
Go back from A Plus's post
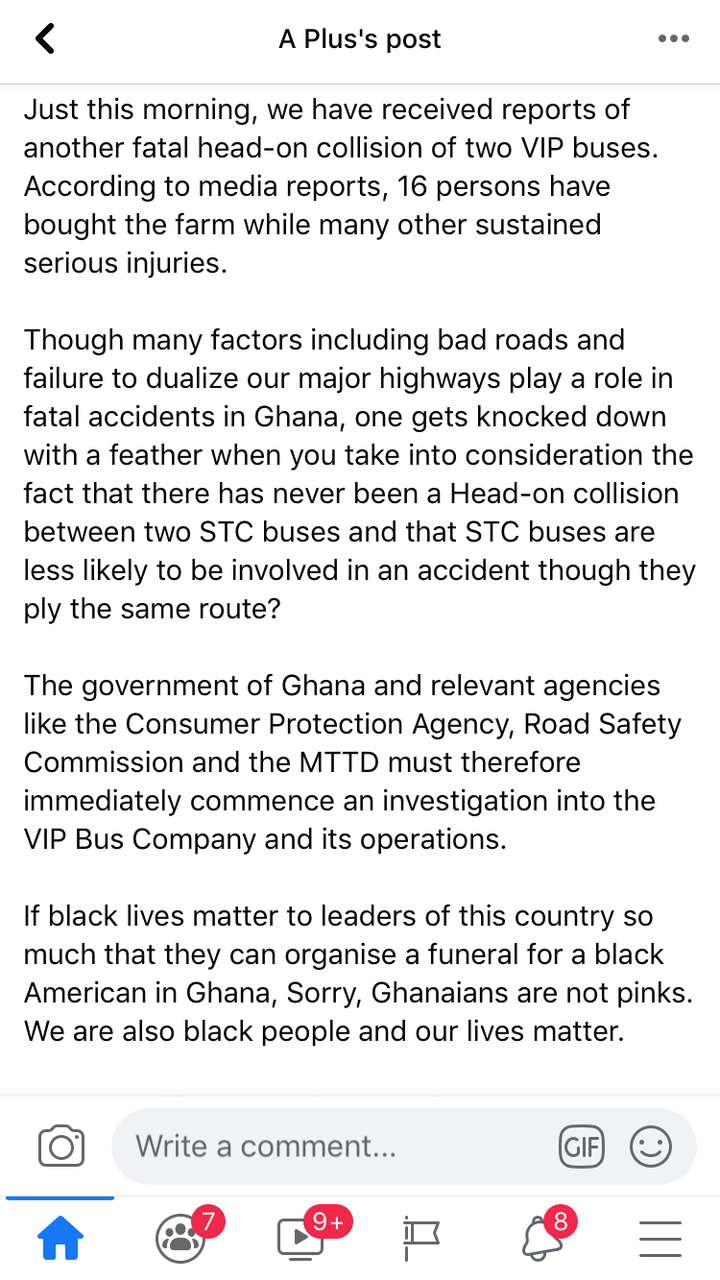(45, 39)
